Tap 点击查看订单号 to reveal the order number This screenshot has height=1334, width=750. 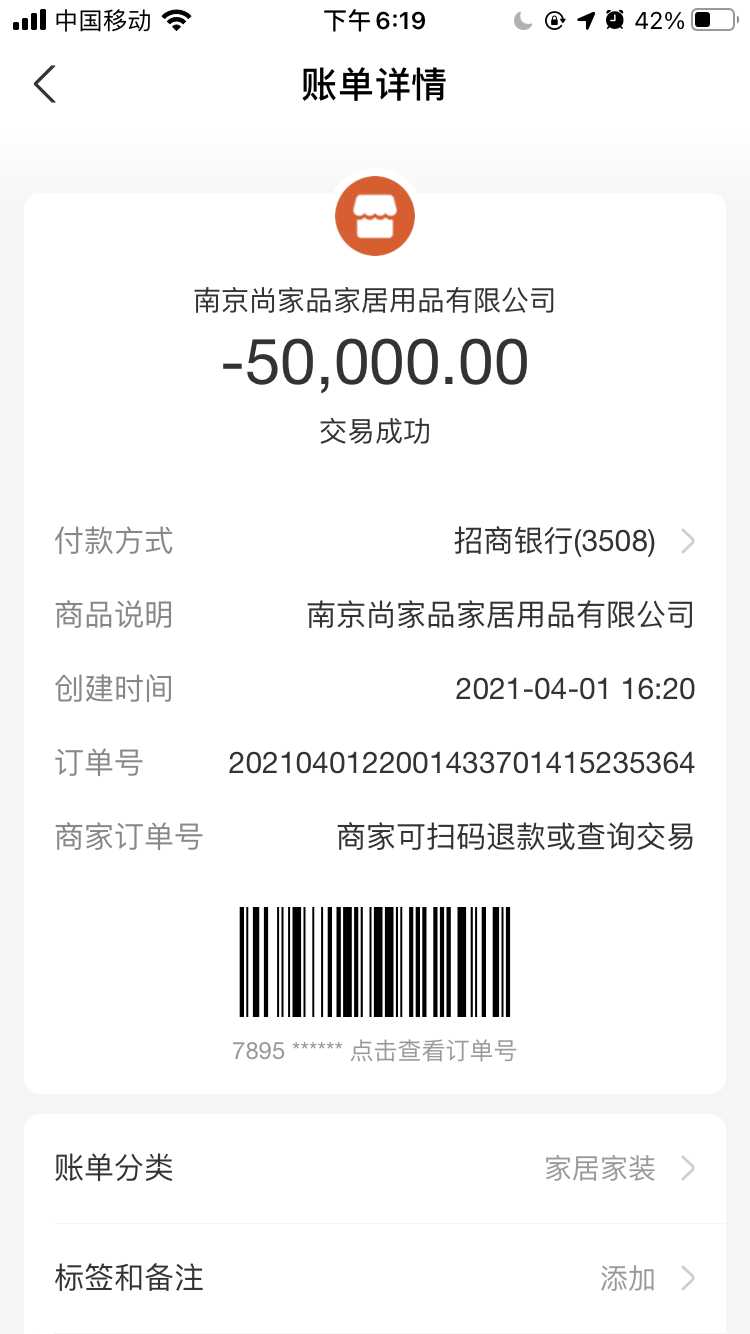pos(432,1051)
